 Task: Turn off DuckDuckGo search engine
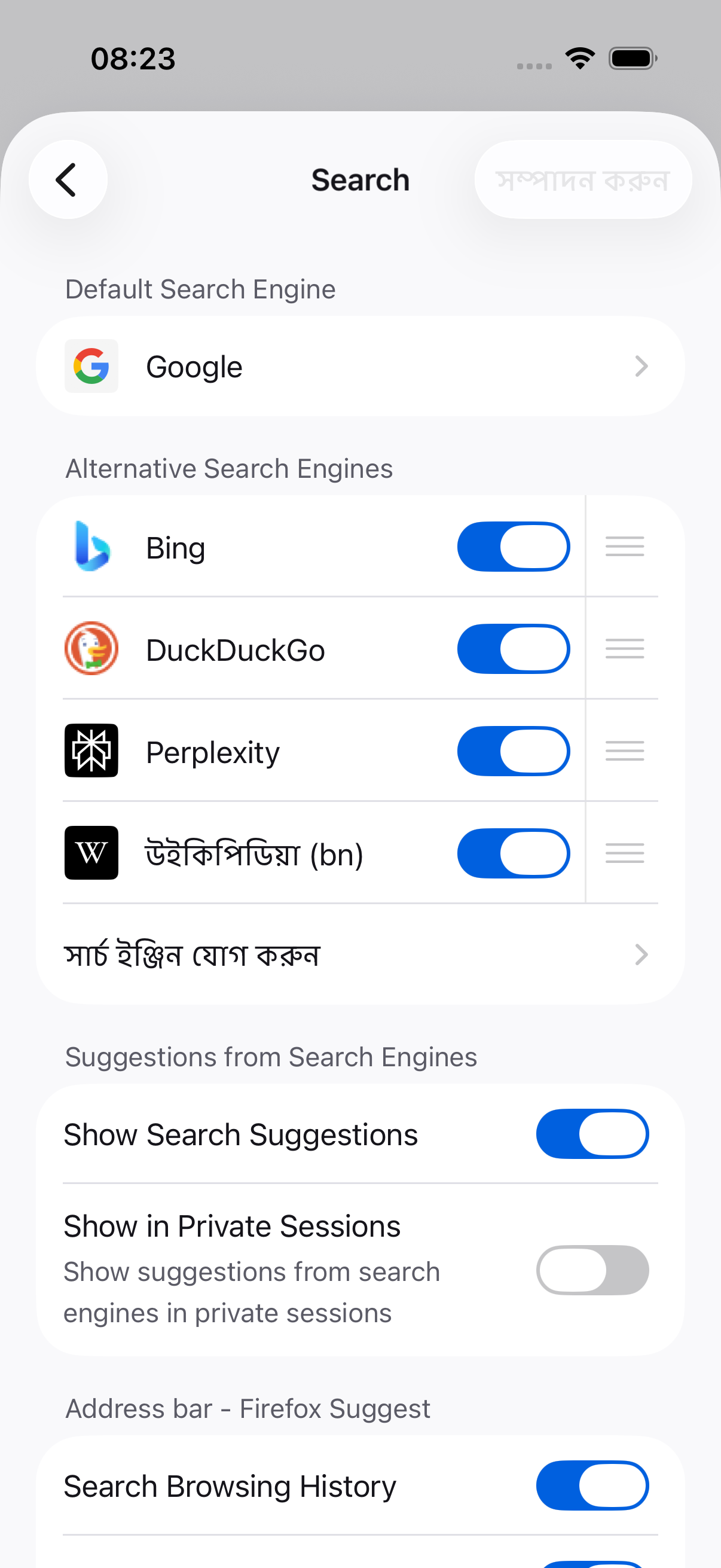click(513, 649)
